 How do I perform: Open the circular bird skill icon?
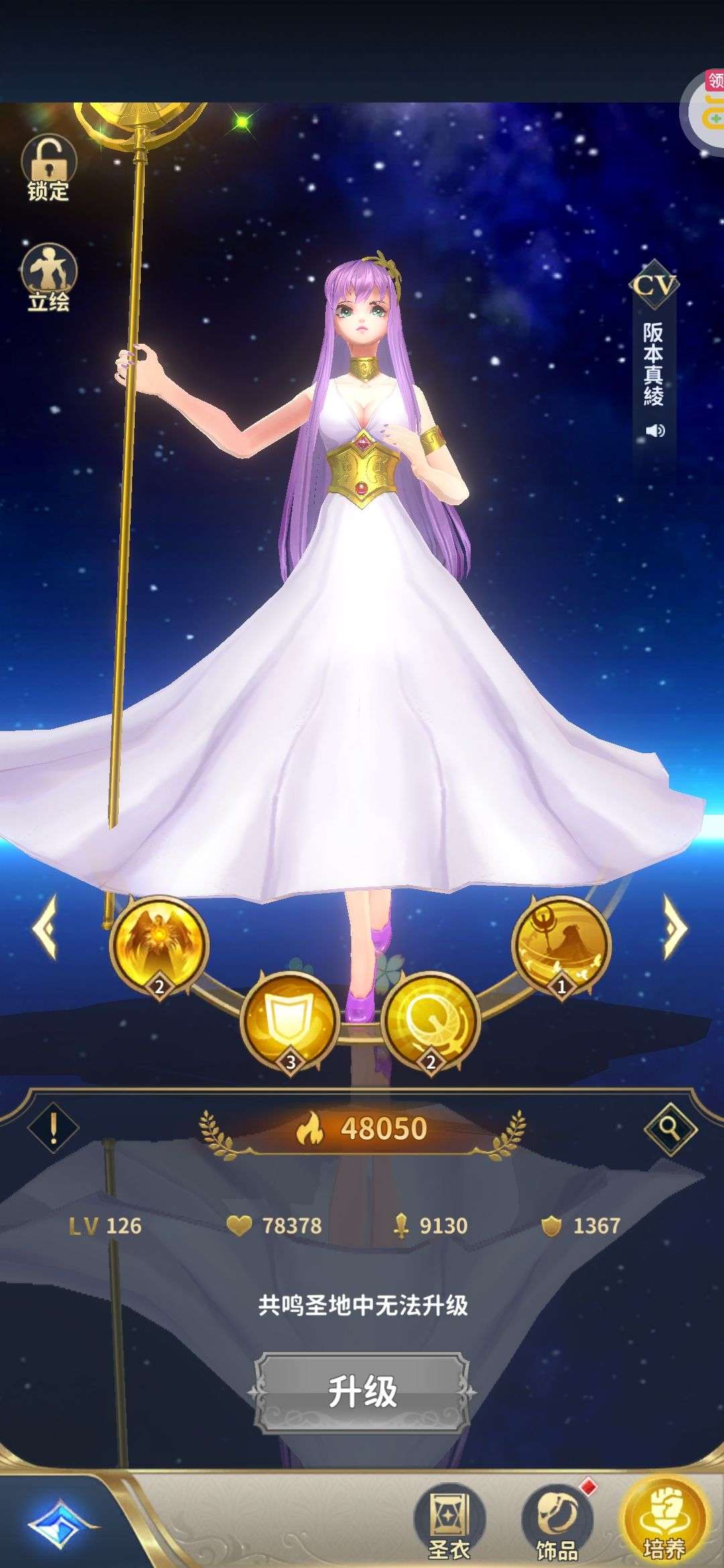click(430, 1020)
